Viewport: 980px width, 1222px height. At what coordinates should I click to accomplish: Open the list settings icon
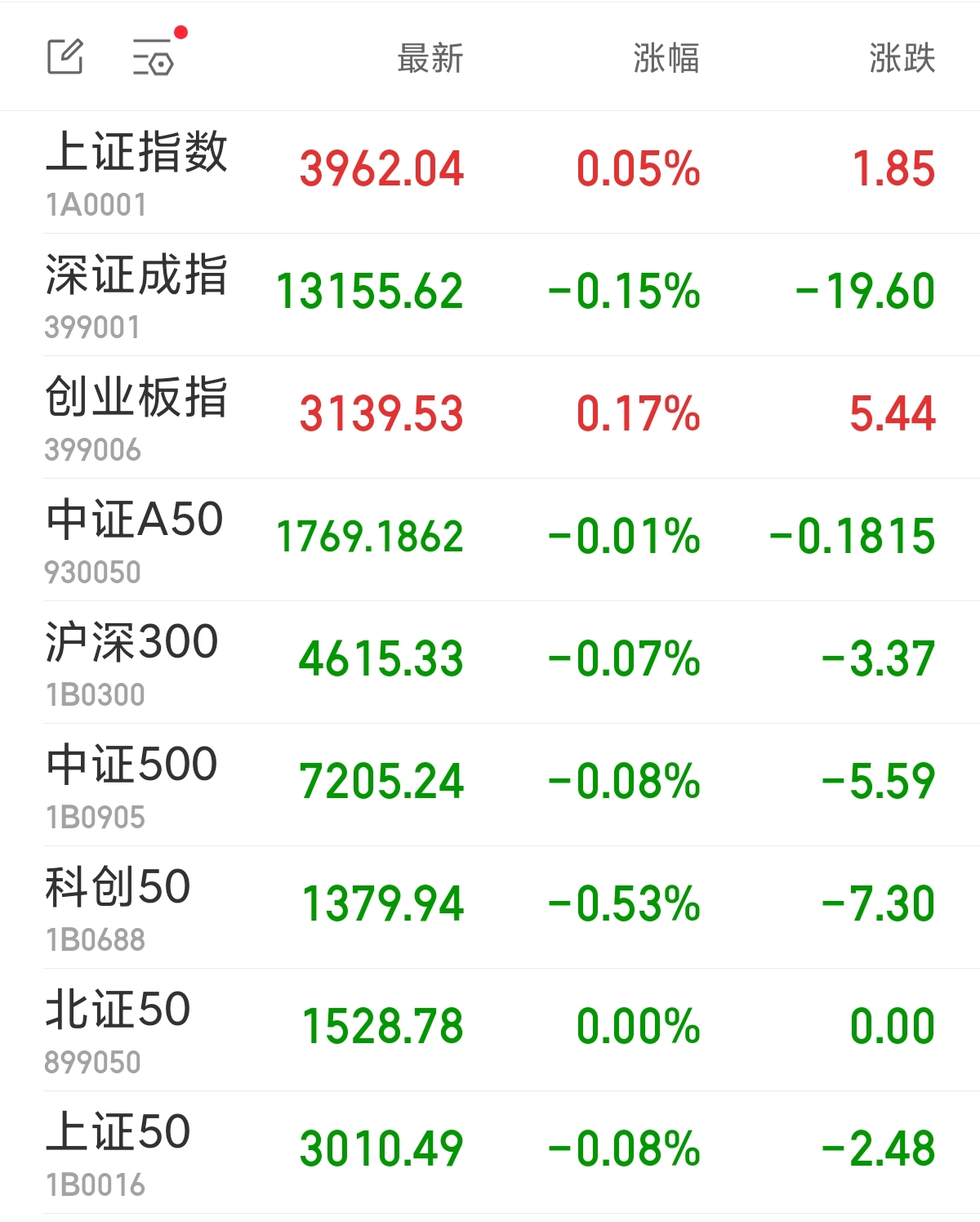154,56
